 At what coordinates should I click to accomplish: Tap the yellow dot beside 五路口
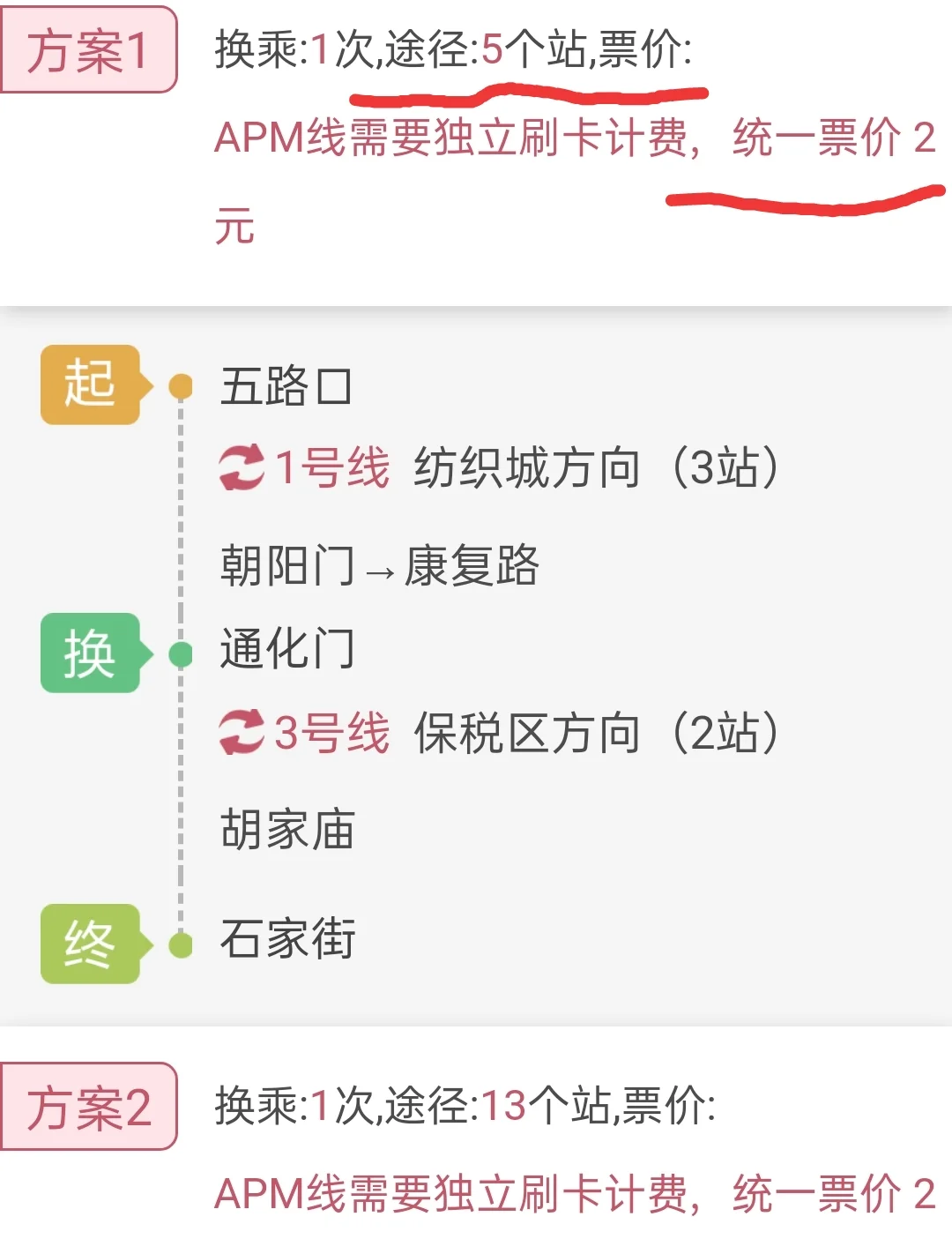coord(182,384)
